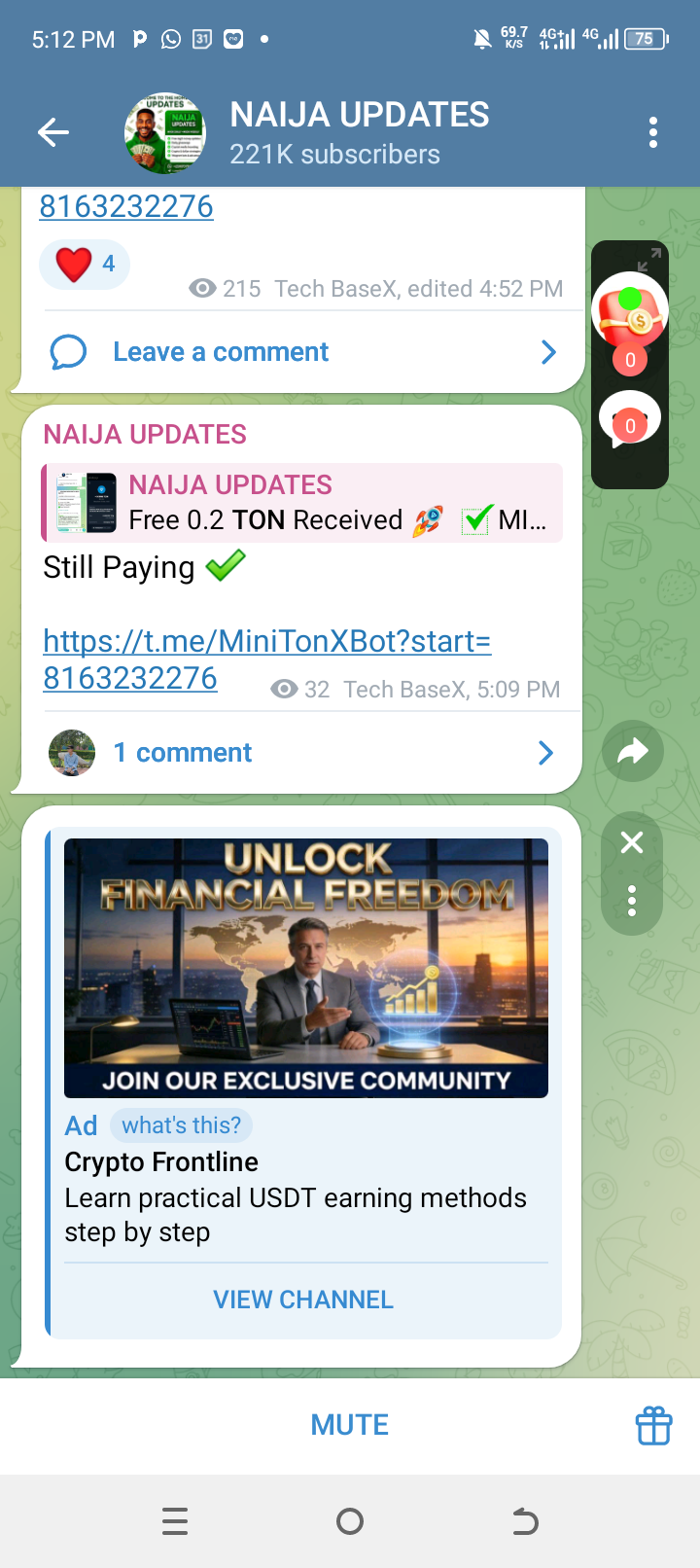View the Crypto Frontline channel
700x1568 pixels.
[303, 1300]
